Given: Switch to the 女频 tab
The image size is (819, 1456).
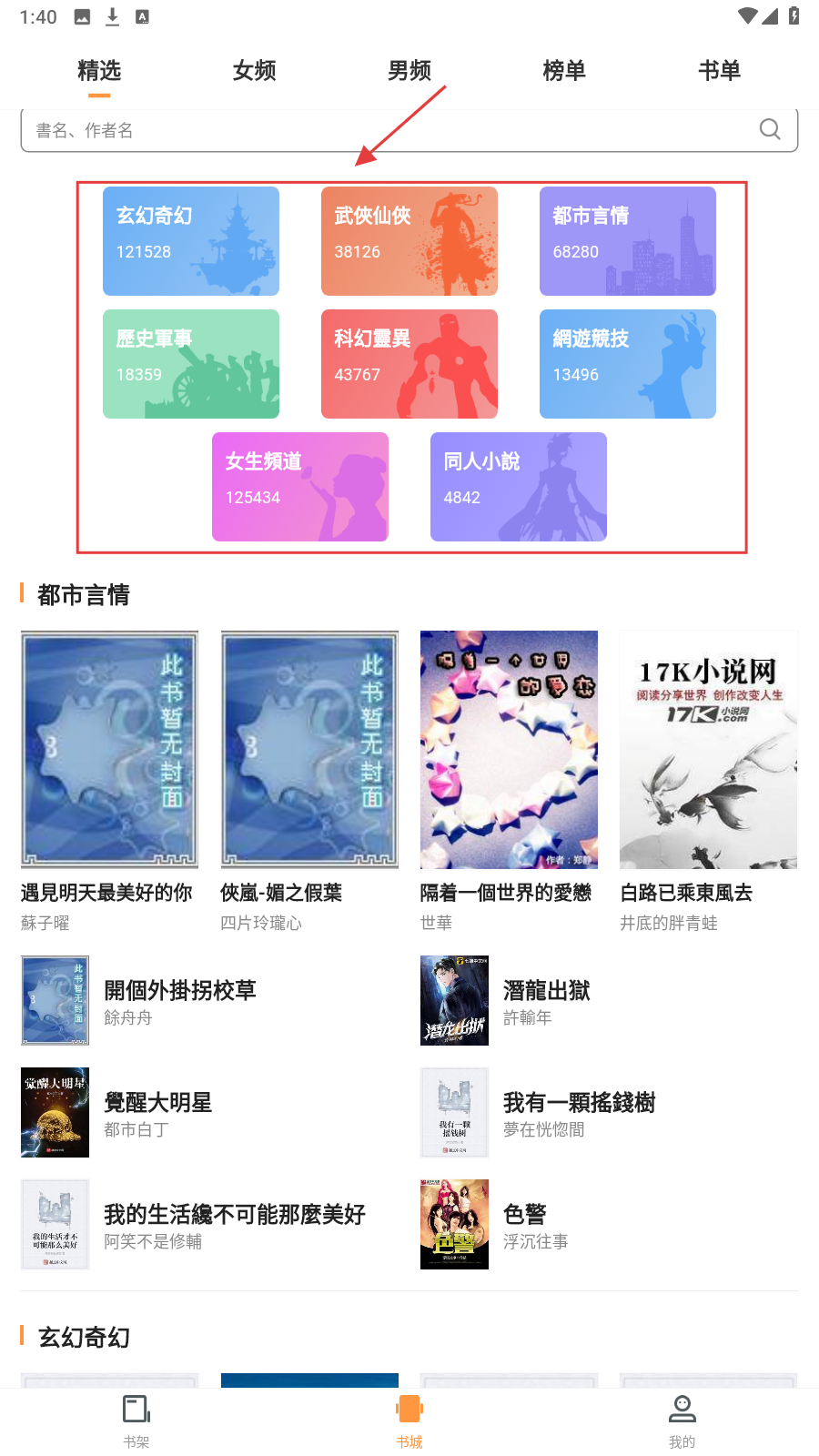Looking at the screenshot, I should (254, 71).
